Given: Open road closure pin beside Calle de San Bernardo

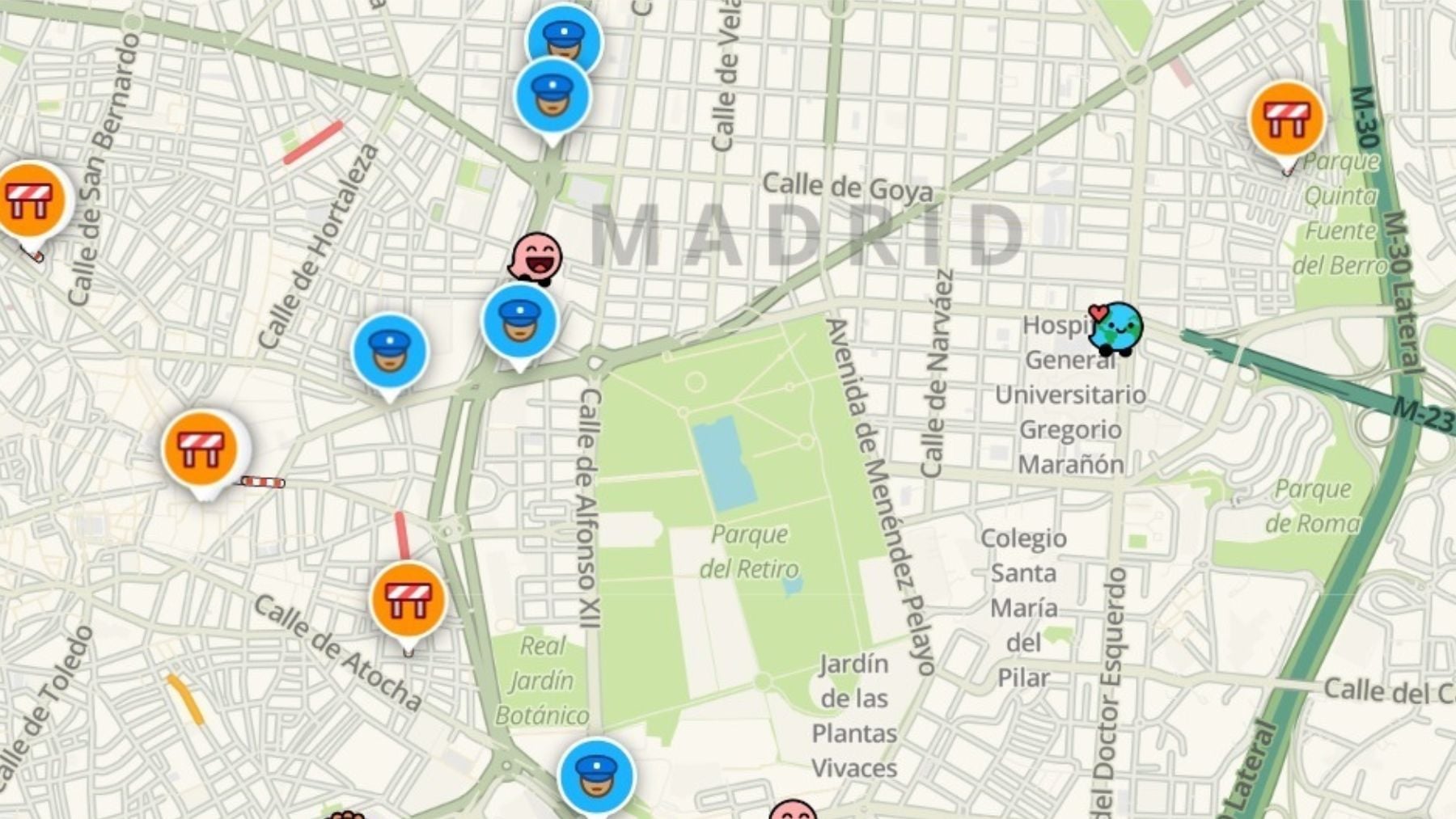Looking at the screenshot, I should click(30, 200).
